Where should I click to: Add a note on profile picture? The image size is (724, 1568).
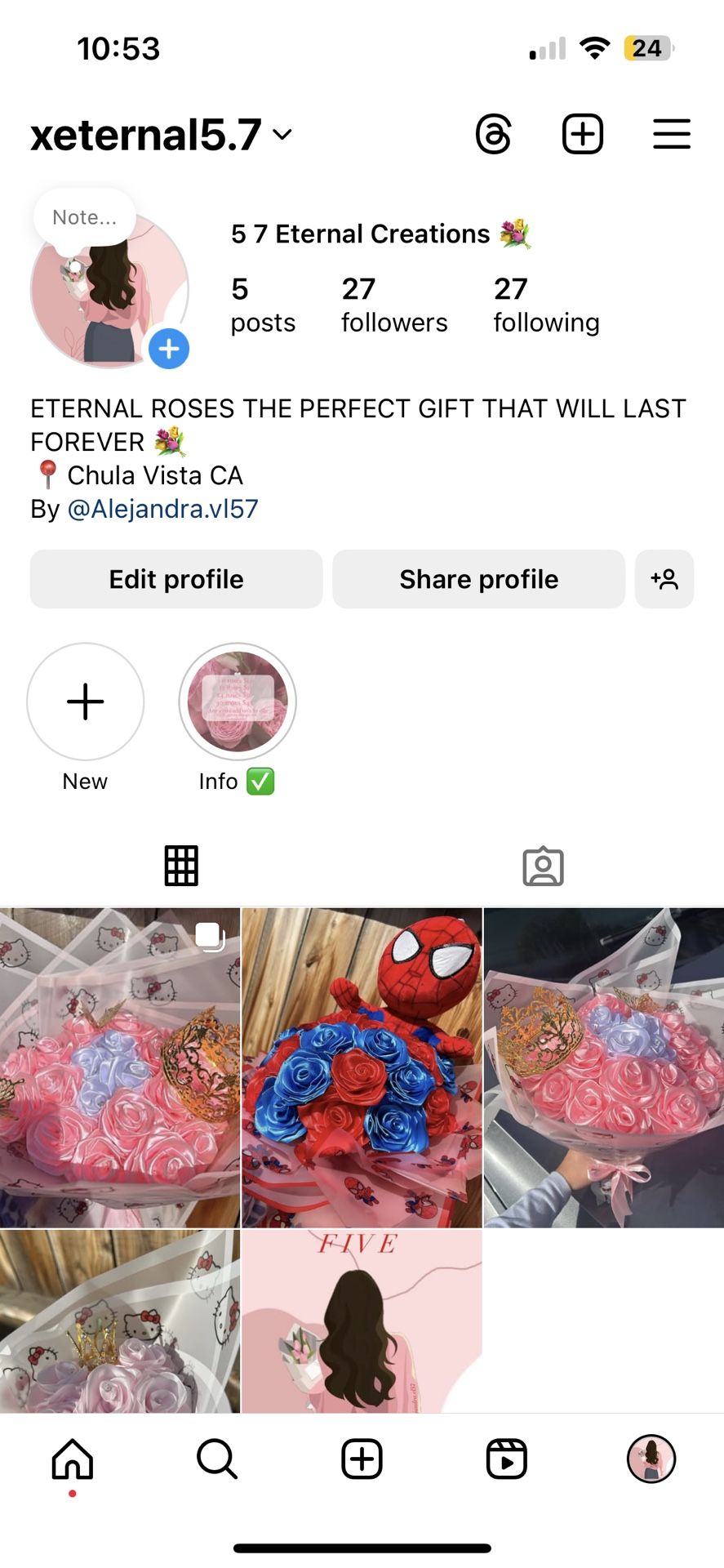(85, 217)
